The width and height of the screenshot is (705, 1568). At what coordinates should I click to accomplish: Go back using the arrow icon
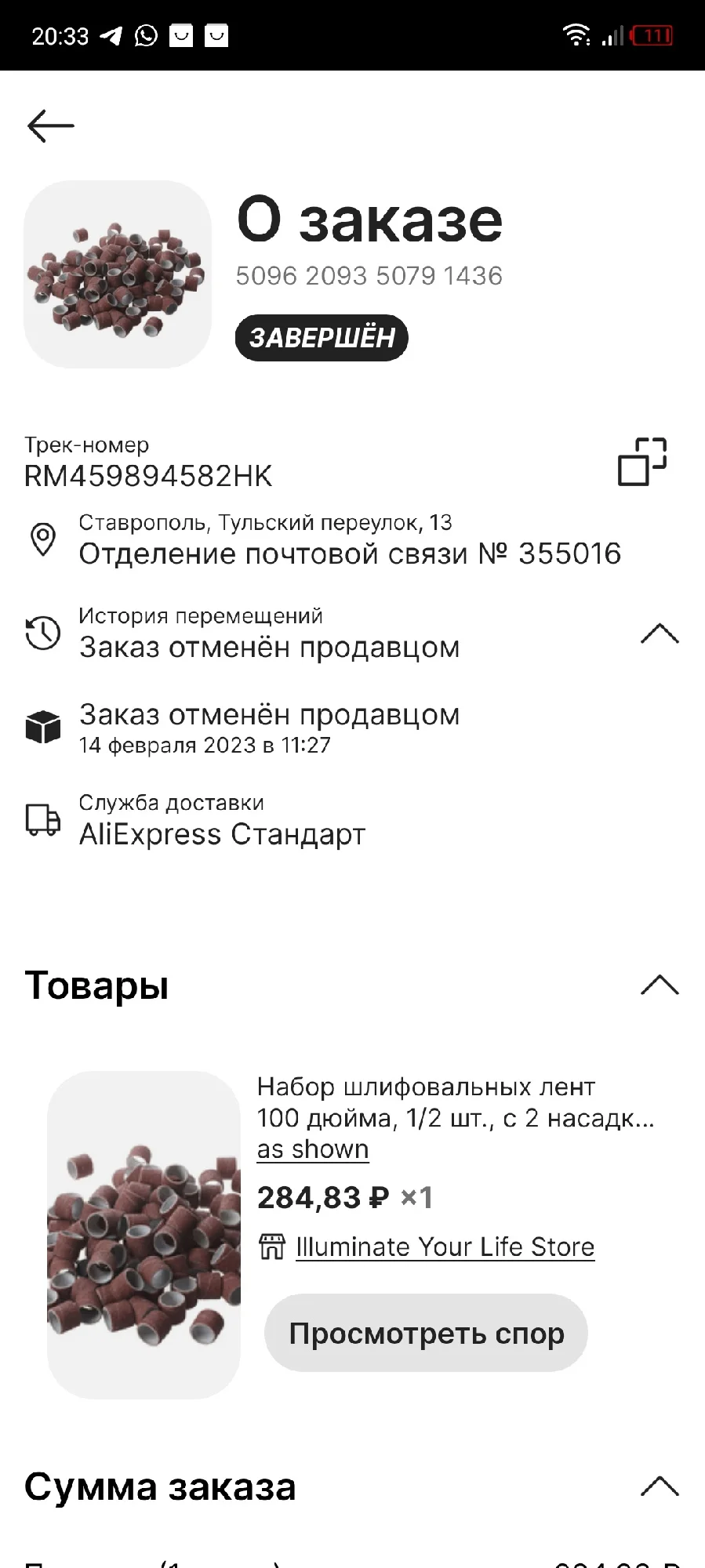[x=50, y=125]
